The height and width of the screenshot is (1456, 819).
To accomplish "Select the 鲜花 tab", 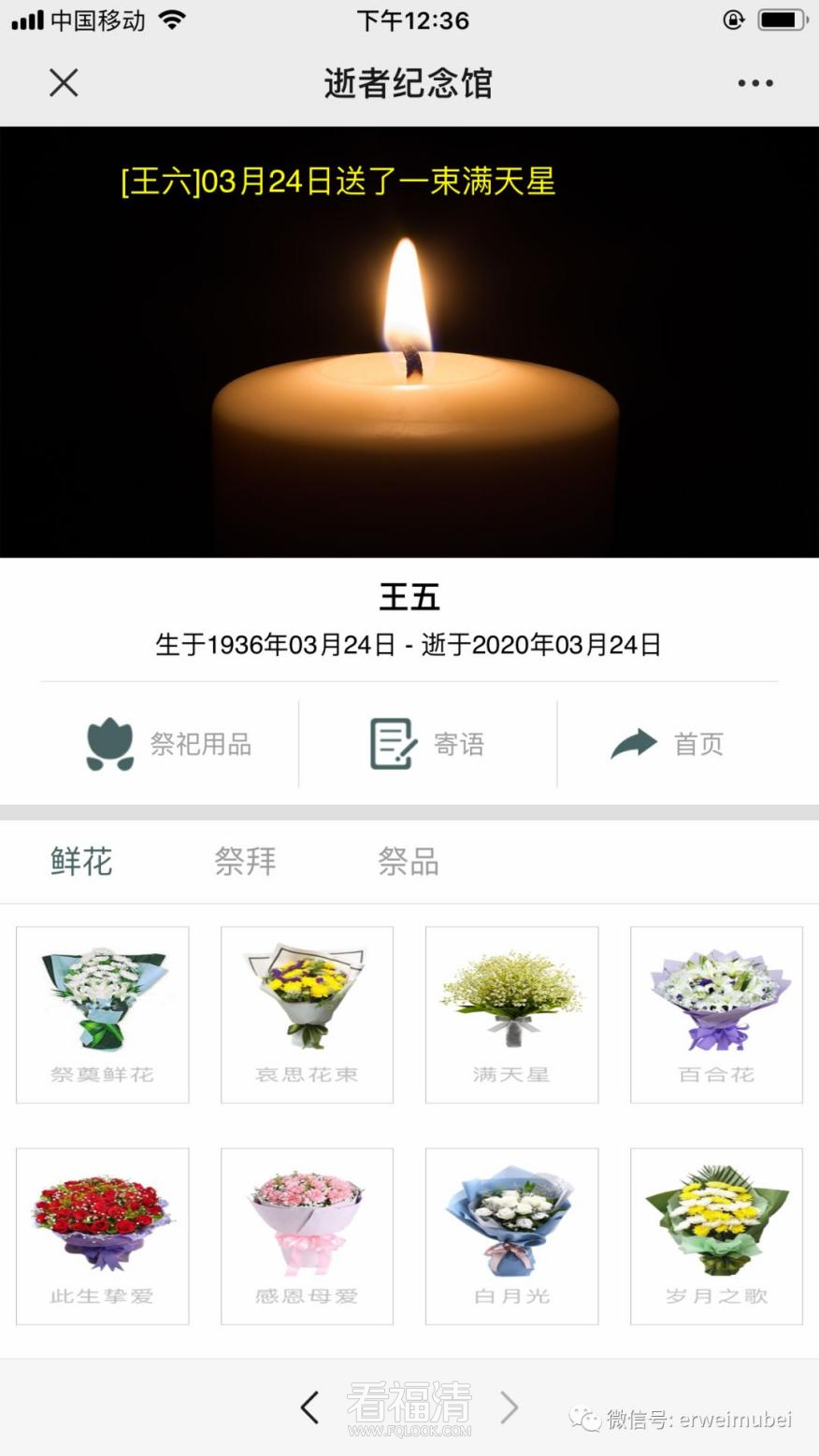I will 80,862.
